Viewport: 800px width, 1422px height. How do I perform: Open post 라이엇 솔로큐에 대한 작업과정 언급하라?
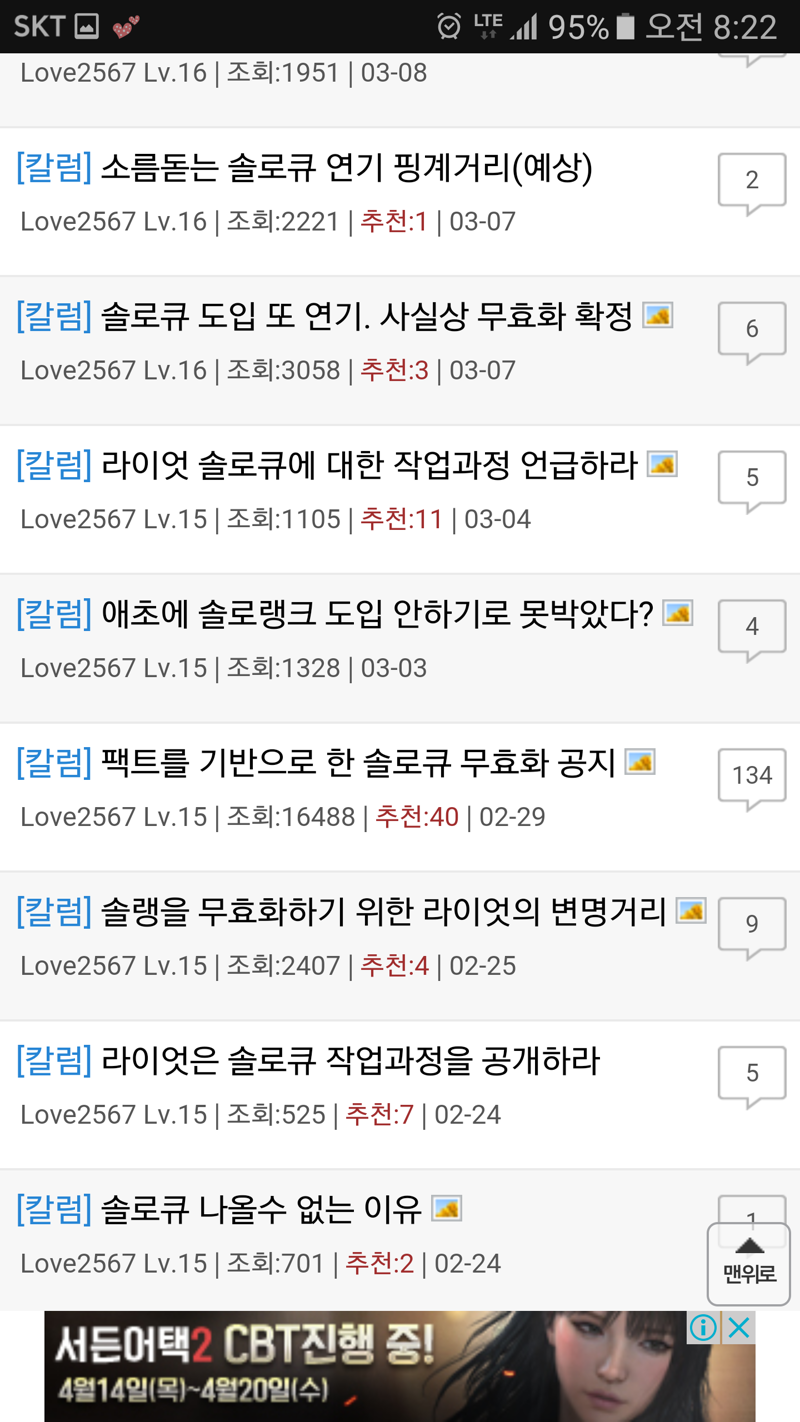[x=369, y=465]
